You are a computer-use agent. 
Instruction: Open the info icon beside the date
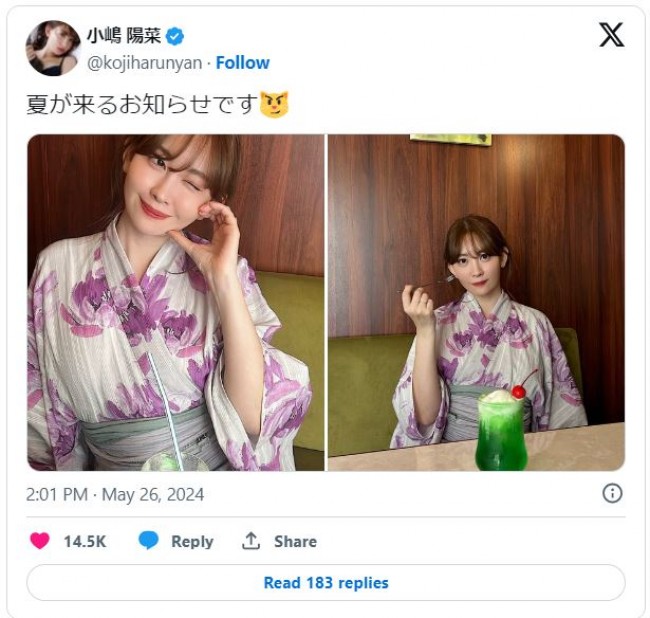click(612, 493)
